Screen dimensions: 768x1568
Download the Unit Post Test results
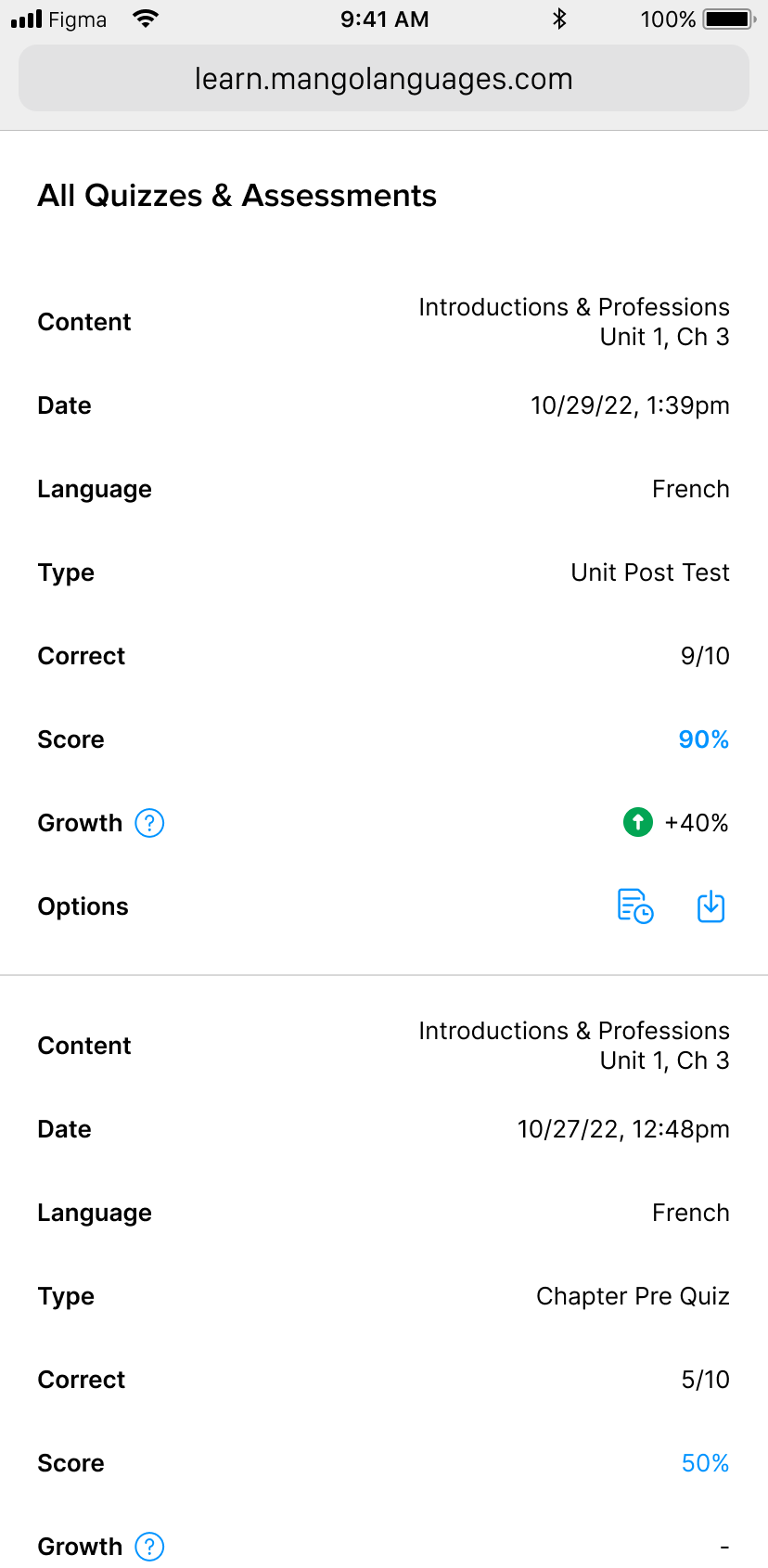710,906
